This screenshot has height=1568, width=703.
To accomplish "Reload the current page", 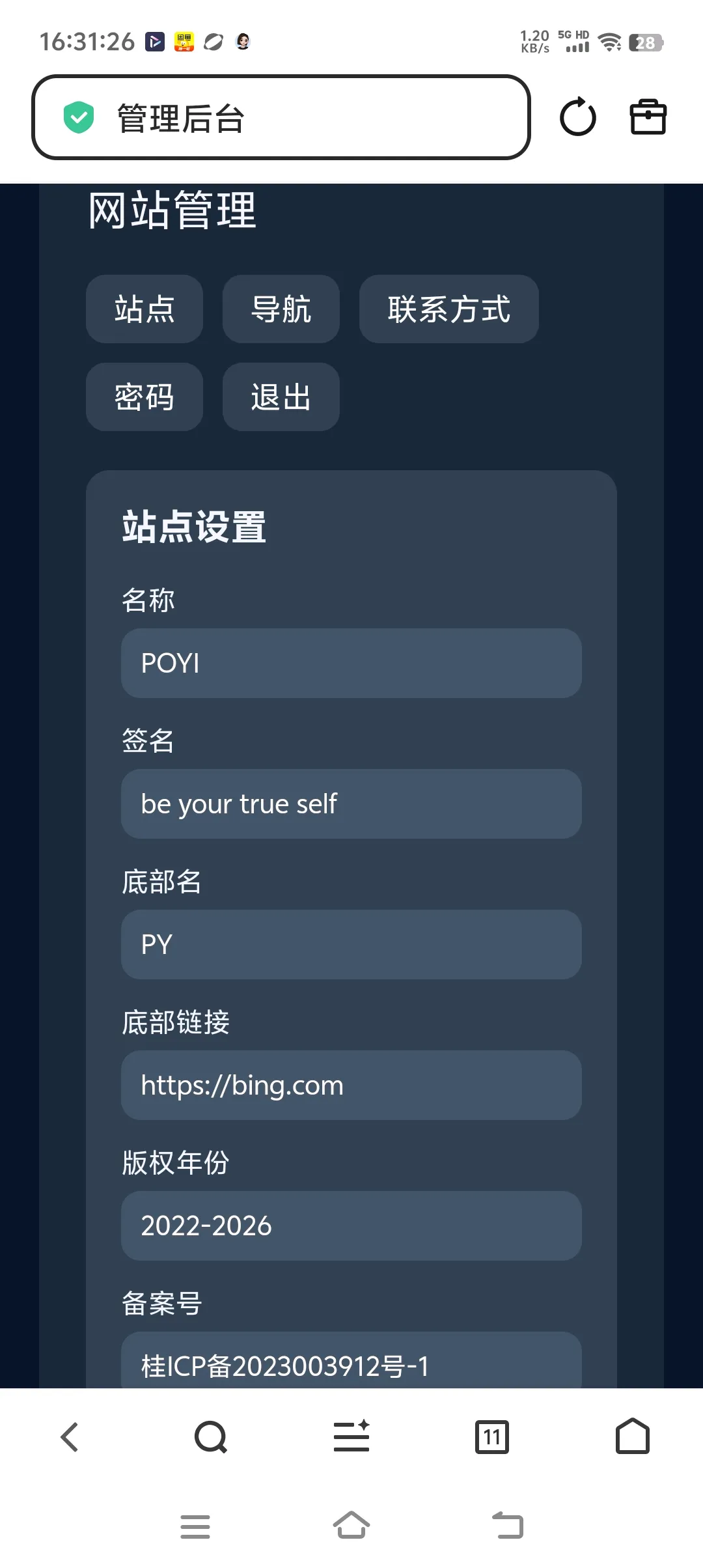I will coord(577,118).
